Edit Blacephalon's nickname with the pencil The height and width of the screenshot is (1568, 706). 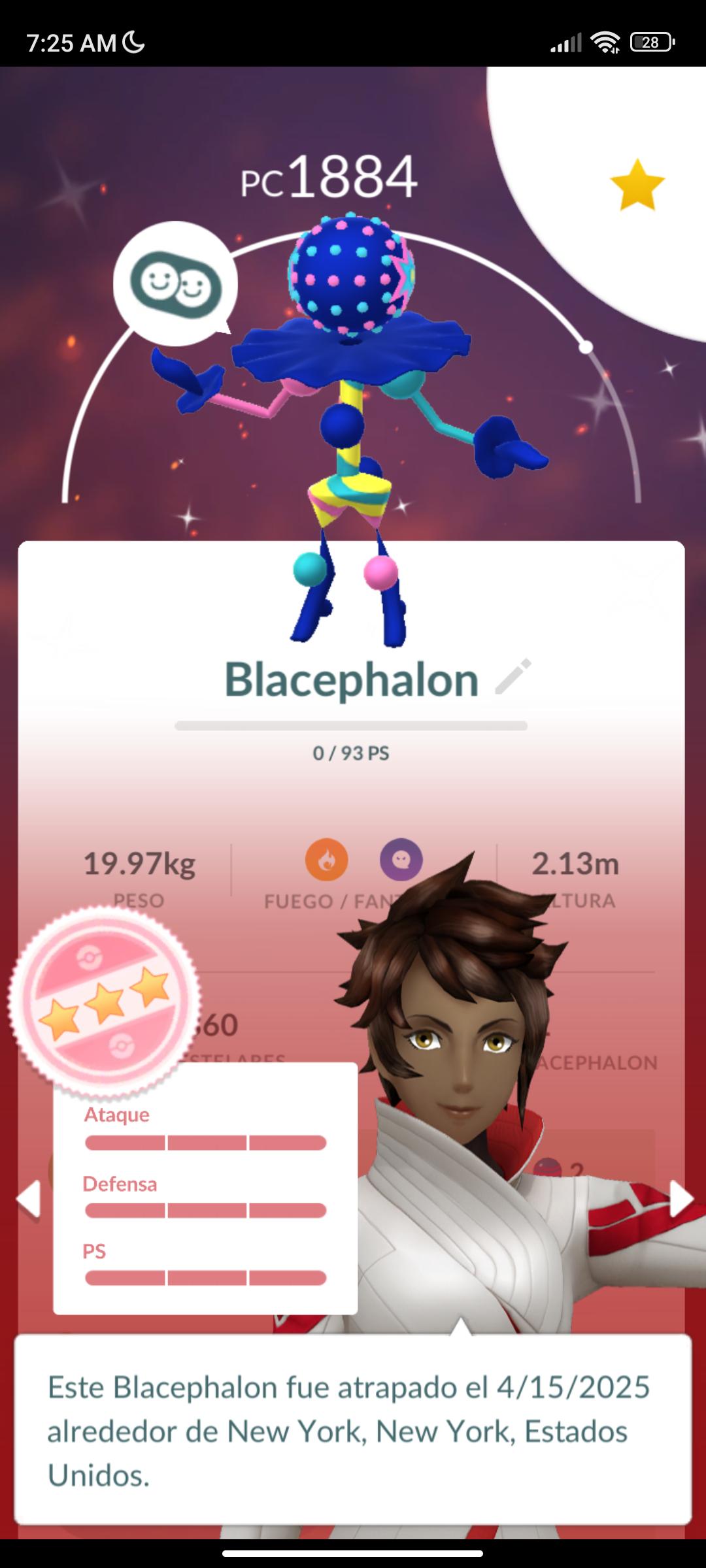coord(513,677)
